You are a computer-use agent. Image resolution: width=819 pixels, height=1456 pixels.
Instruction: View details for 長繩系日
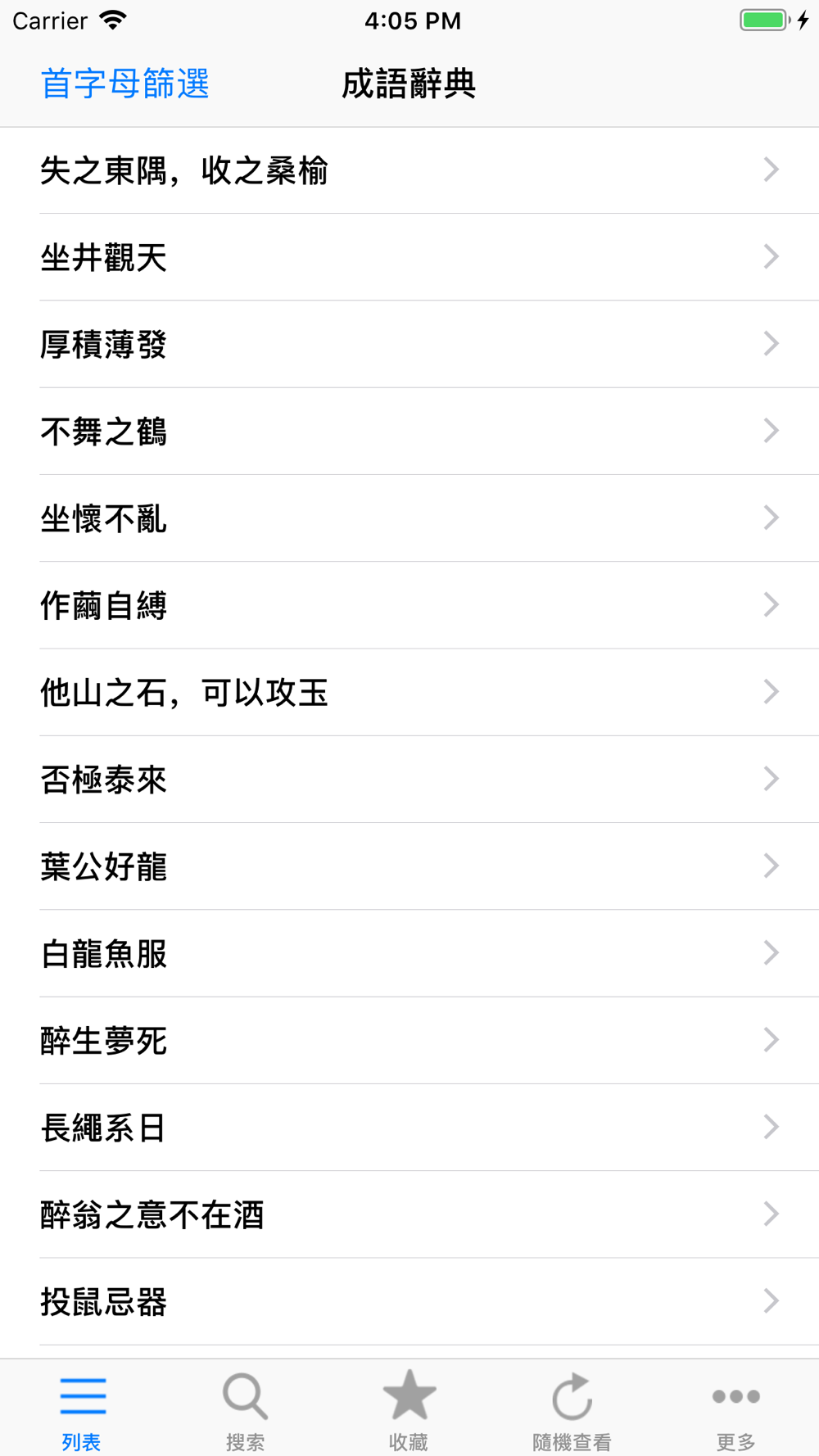[409, 1128]
